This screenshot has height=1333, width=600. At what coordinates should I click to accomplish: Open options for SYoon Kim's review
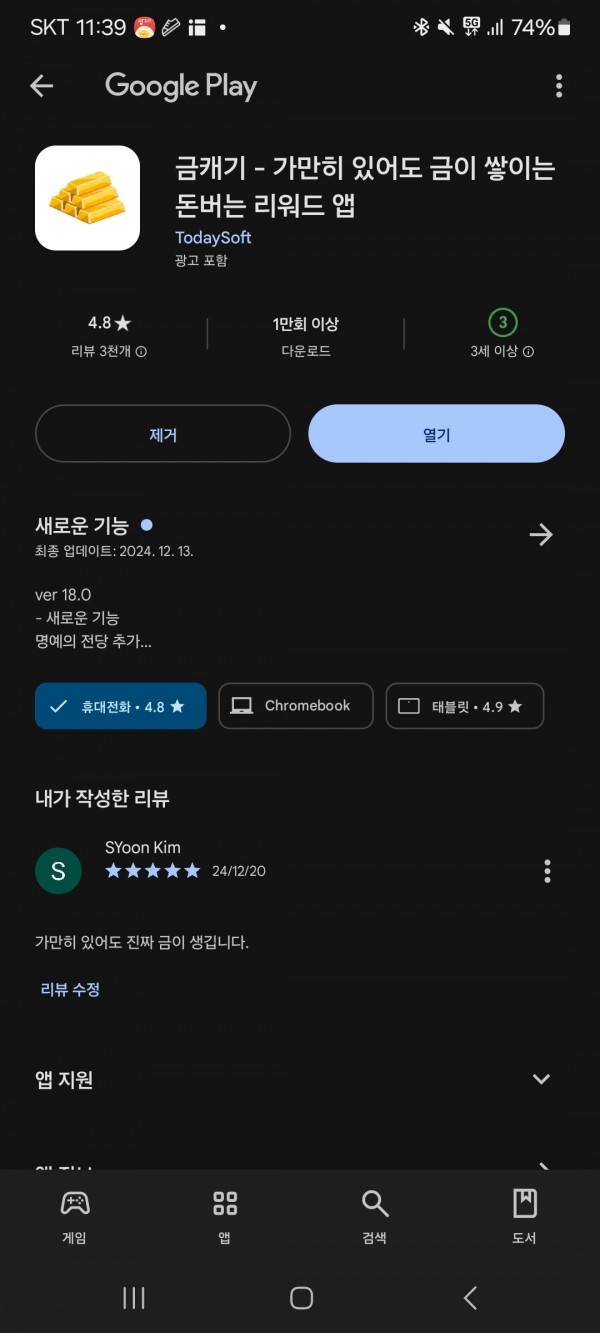click(547, 871)
